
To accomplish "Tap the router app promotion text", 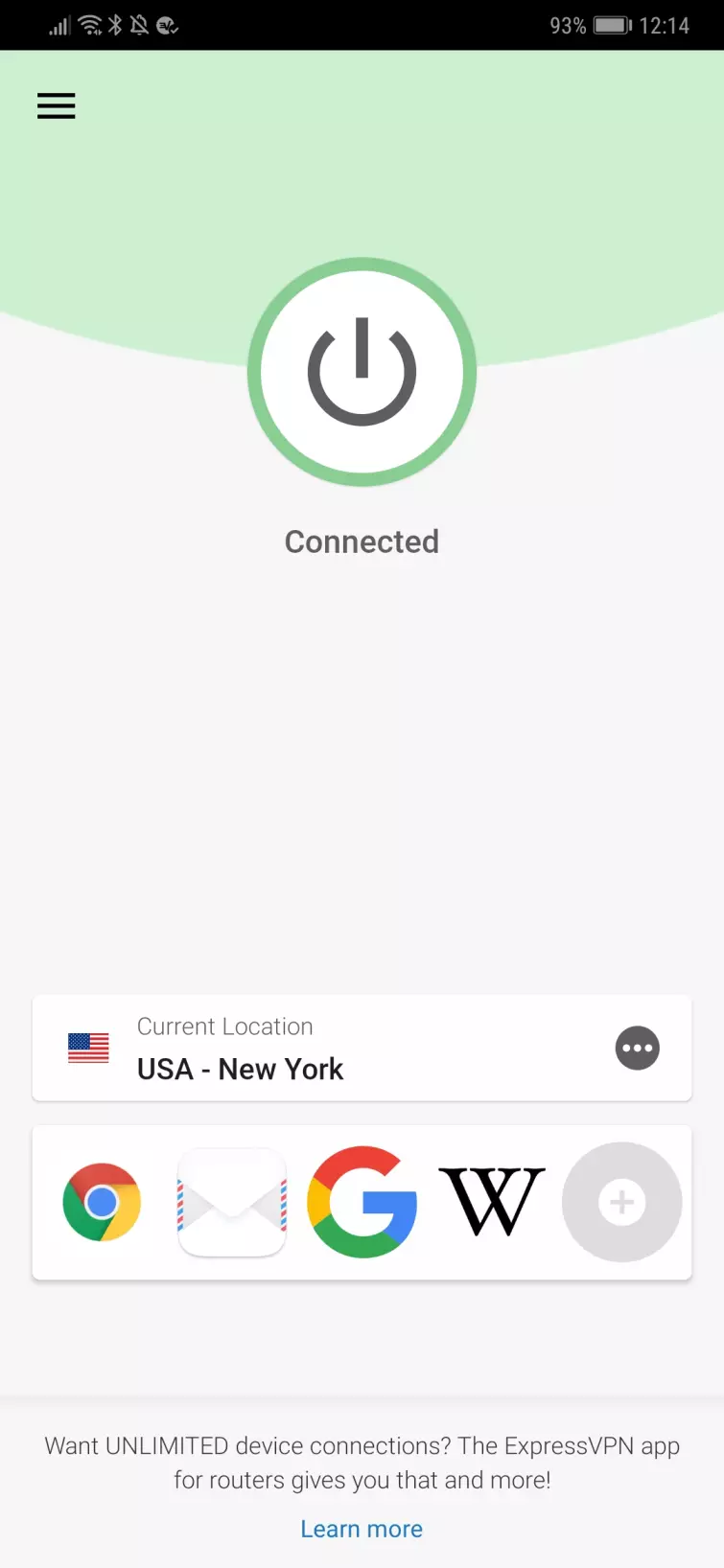I will (x=362, y=1463).
